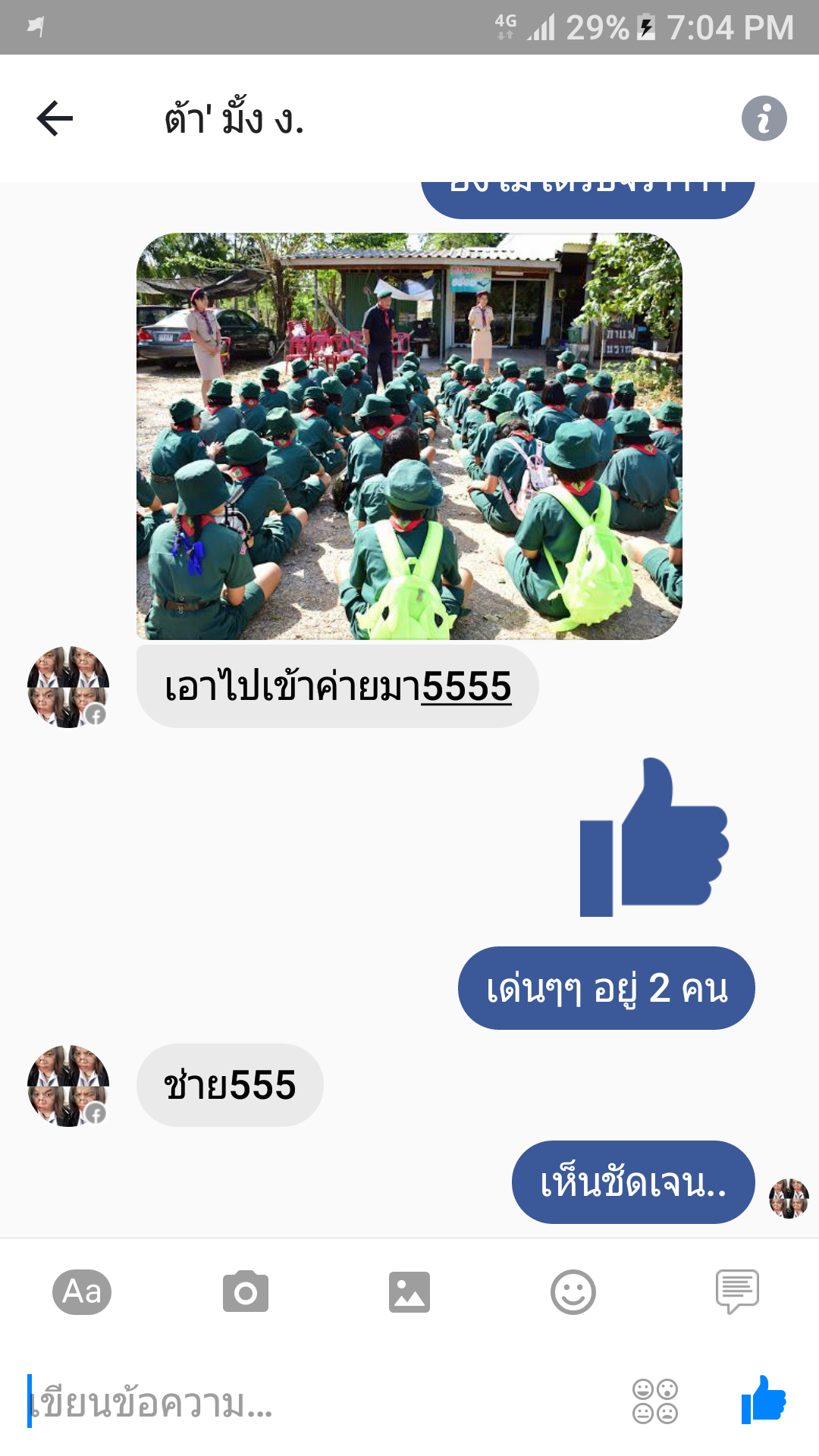Send a thumbs-up like

764,1399
